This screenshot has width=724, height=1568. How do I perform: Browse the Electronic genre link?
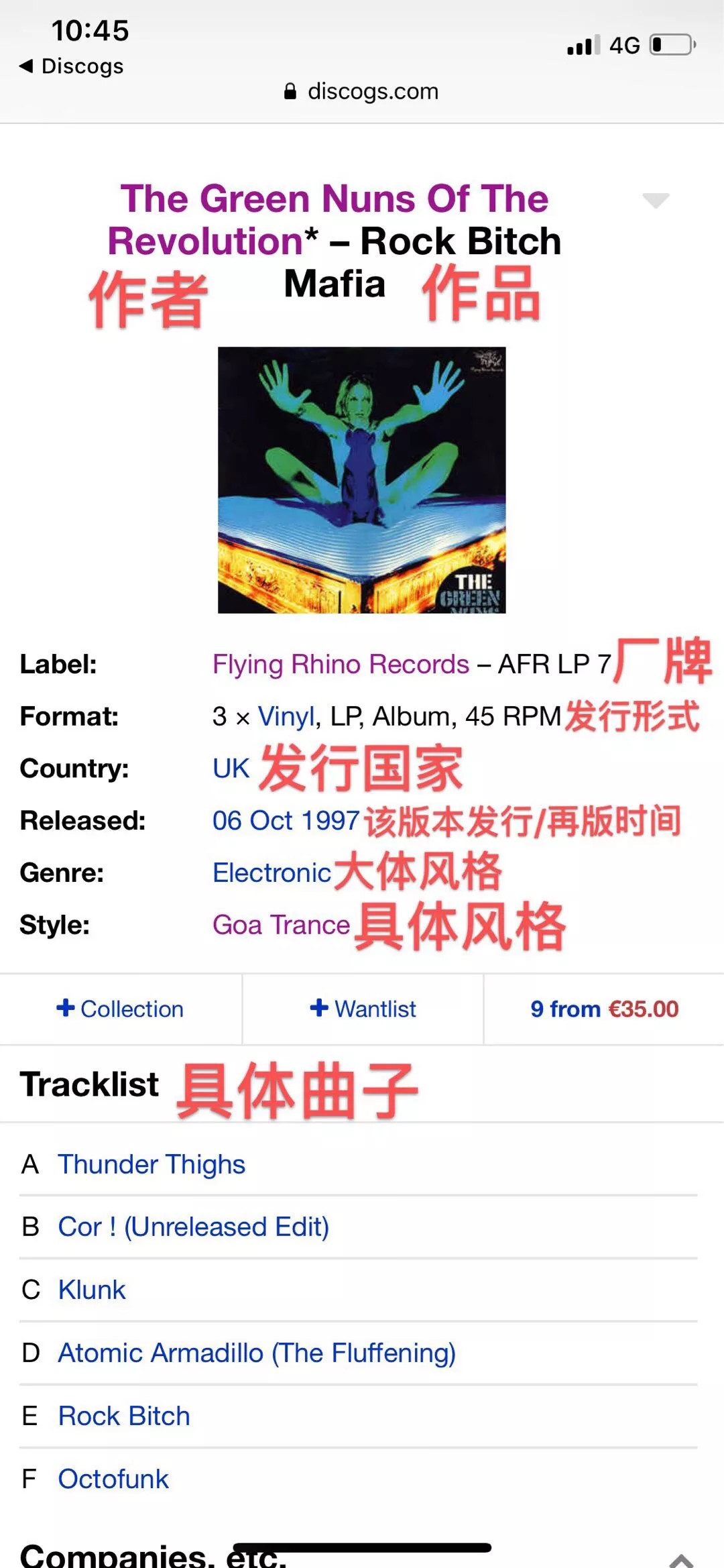point(271,873)
